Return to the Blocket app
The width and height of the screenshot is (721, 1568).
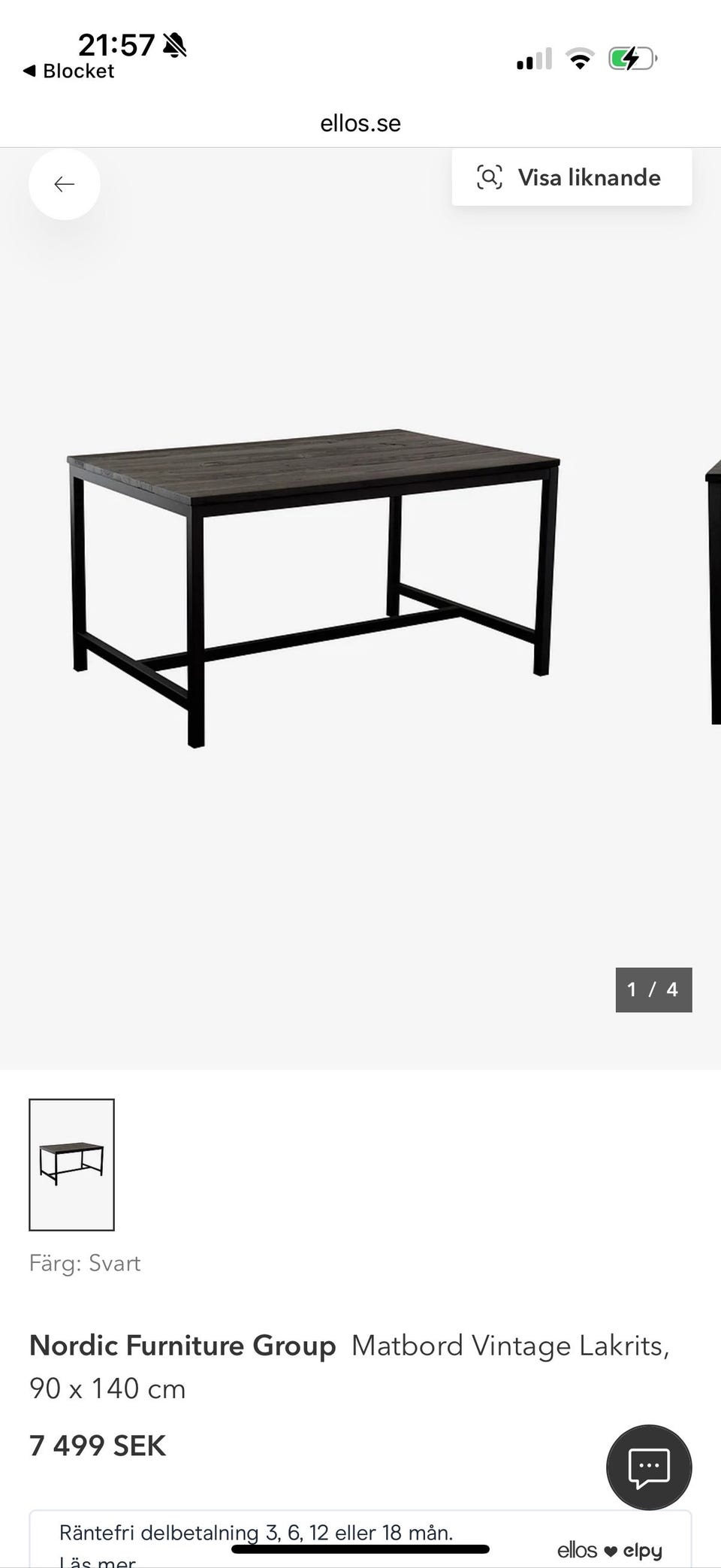click(x=69, y=71)
